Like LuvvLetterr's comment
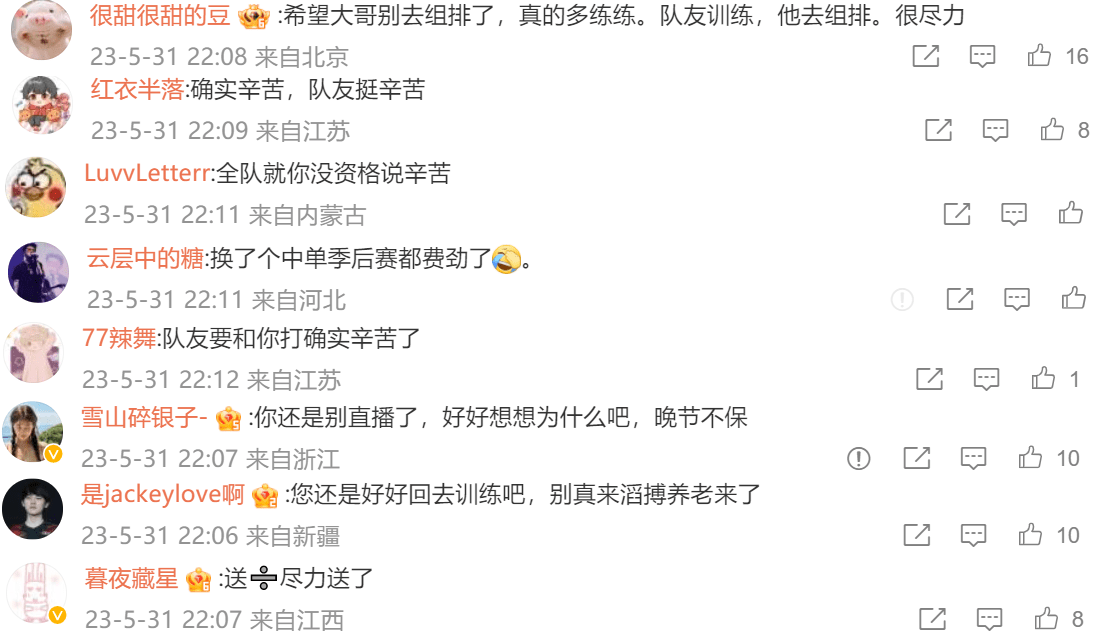The width and height of the screenshot is (1099, 636). [x=1071, y=213]
